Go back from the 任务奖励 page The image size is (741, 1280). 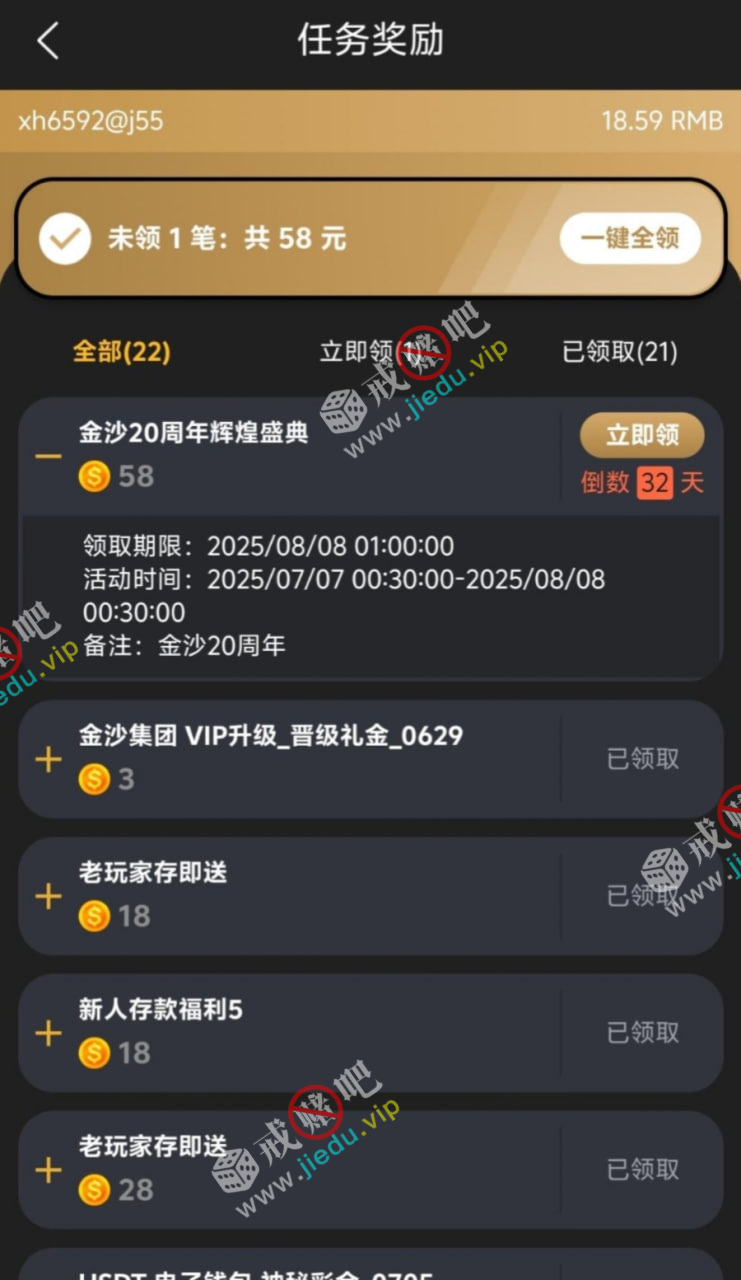pyautogui.click(x=48, y=42)
